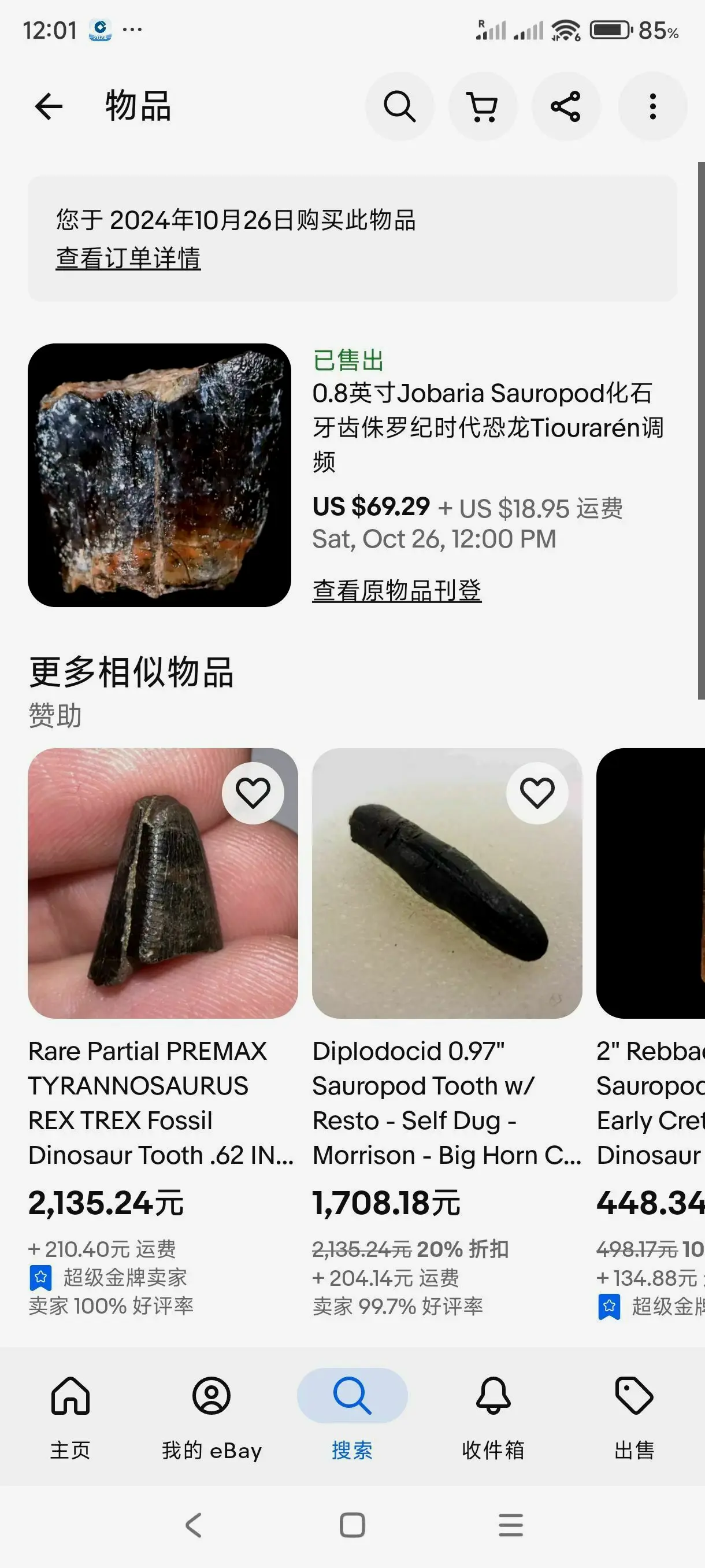This screenshot has height=1568, width=705.
Task: Tap the system back button
Action: coord(194,1525)
